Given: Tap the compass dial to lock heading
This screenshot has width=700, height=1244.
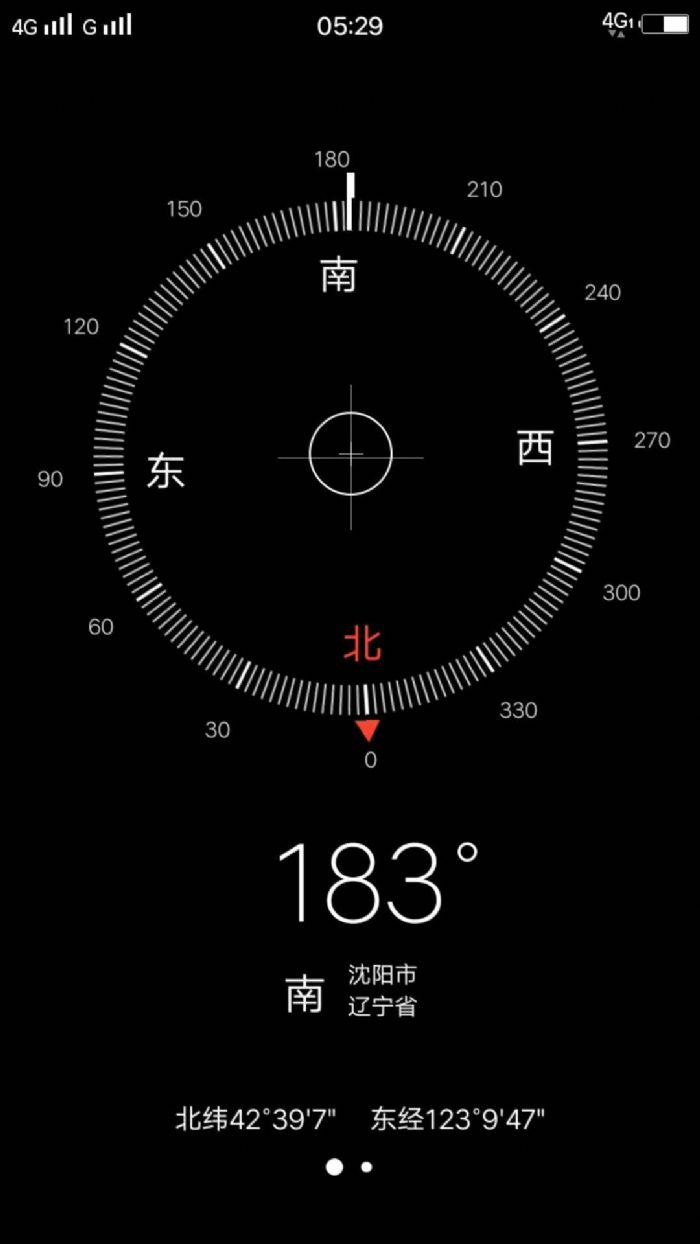Looking at the screenshot, I should (x=350, y=456).
